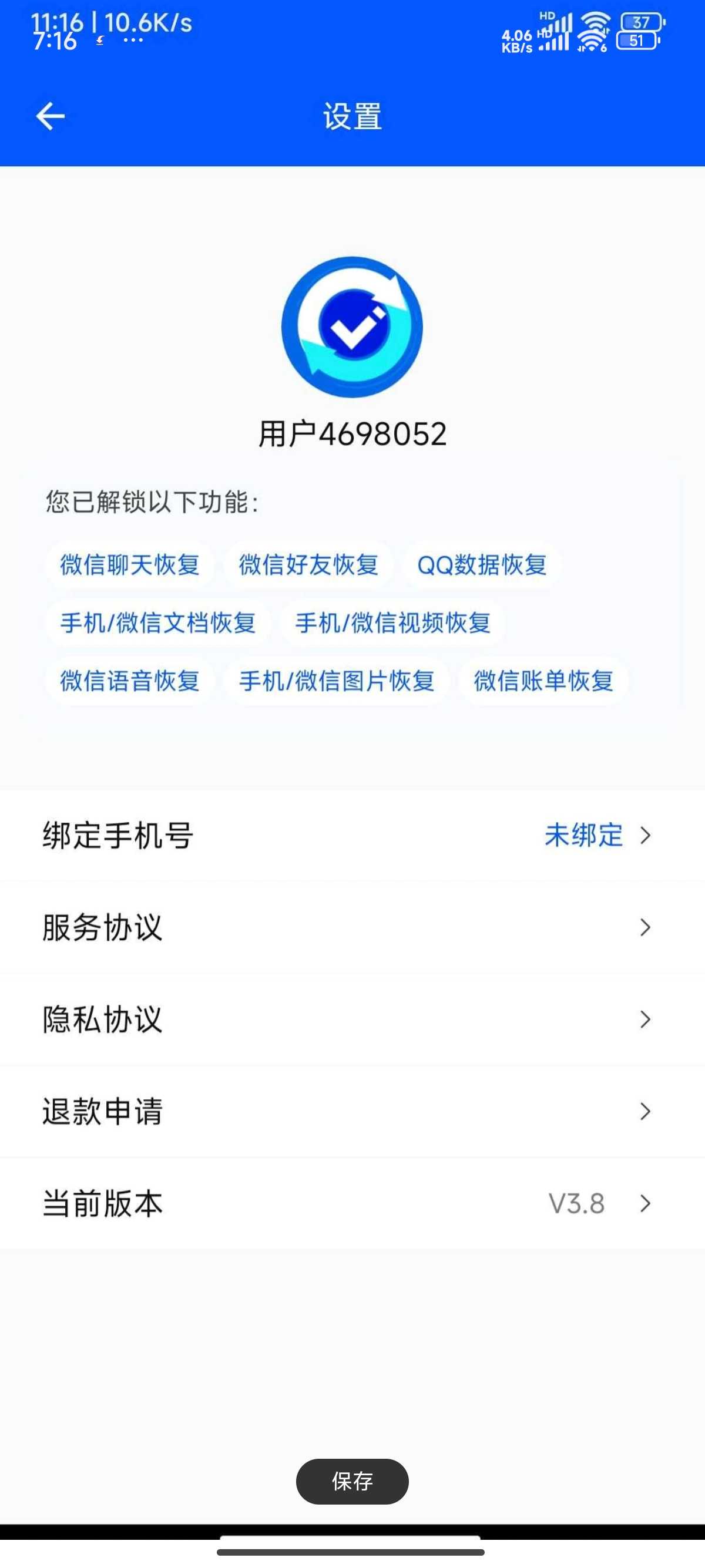View the 隐私协议 page
Image resolution: width=705 pixels, height=1568 pixels.
(x=352, y=1019)
